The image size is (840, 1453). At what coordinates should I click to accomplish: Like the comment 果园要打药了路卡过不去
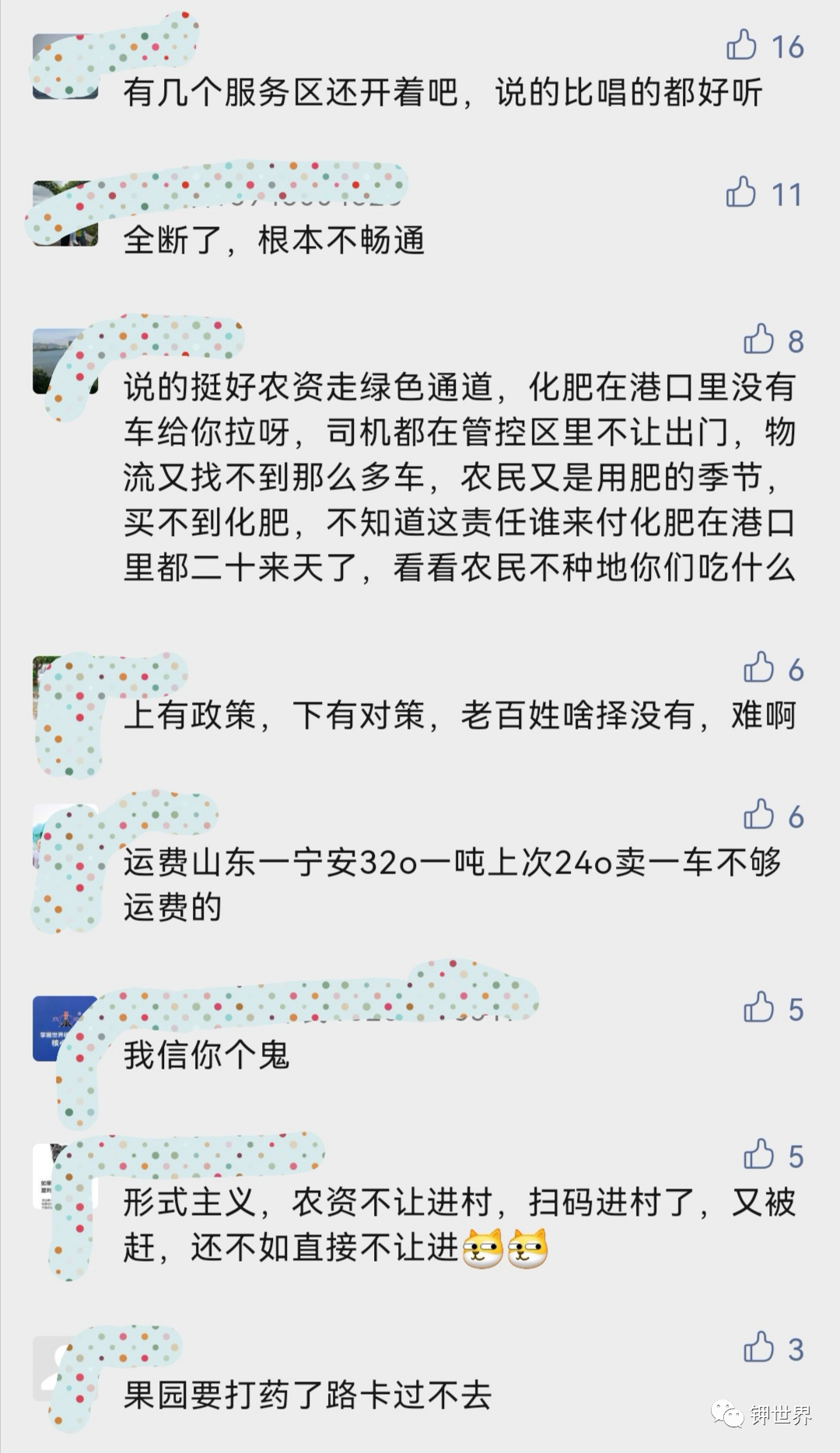click(758, 1348)
